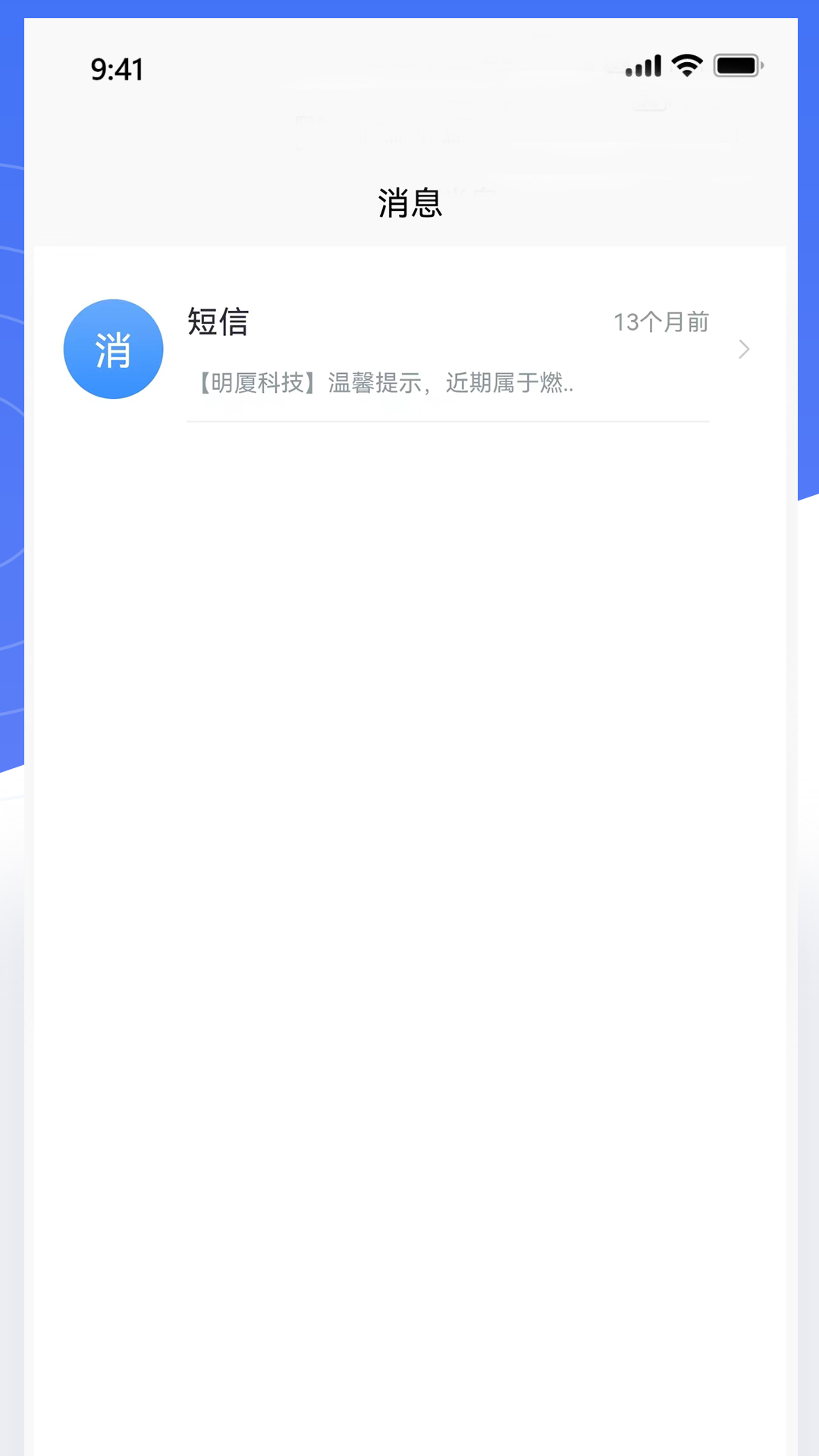Click the Wi-Fi icon in status bar
Image resolution: width=819 pixels, height=1456 pixels.
click(685, 65)
